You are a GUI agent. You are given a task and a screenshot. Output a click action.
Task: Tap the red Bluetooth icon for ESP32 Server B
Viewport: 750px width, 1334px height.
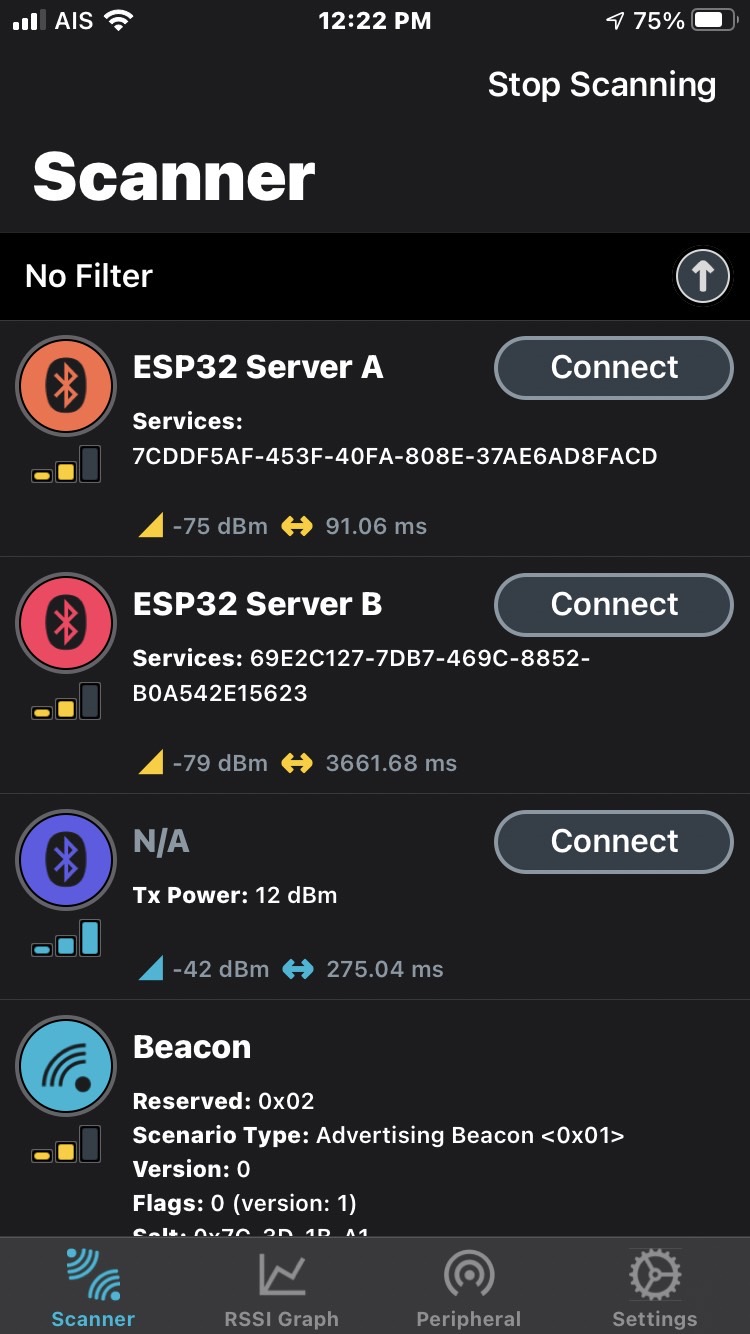[65, 623]
